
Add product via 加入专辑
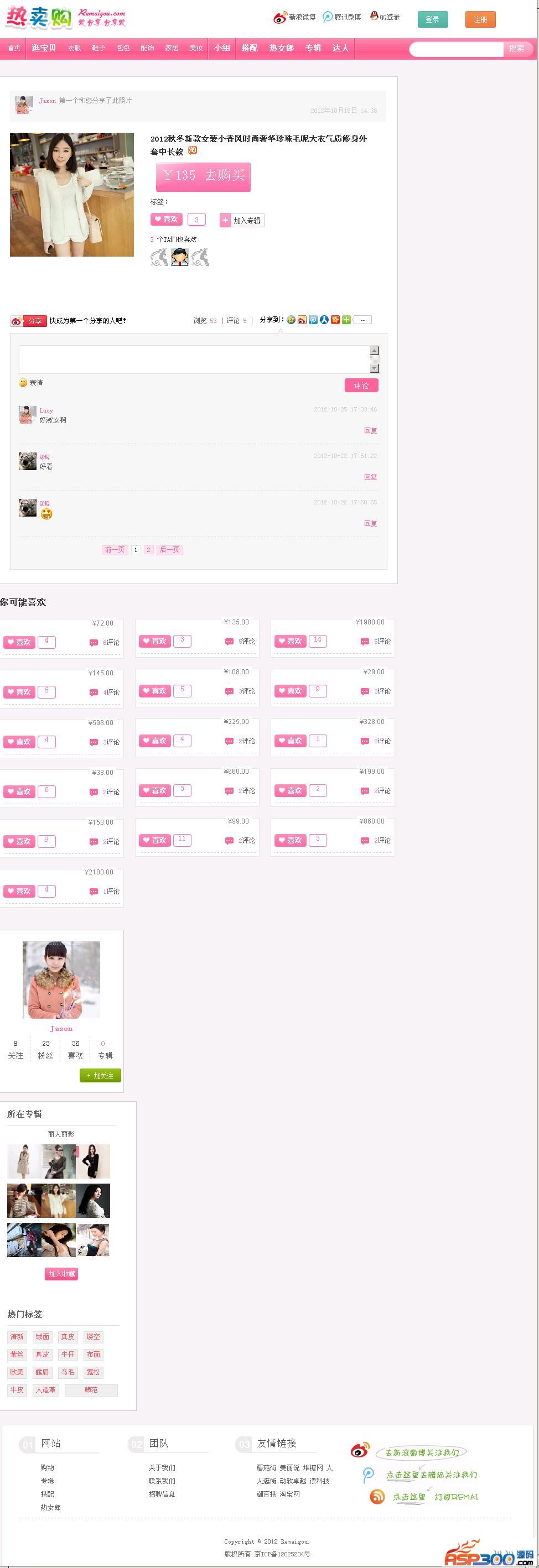click(242, 220)
